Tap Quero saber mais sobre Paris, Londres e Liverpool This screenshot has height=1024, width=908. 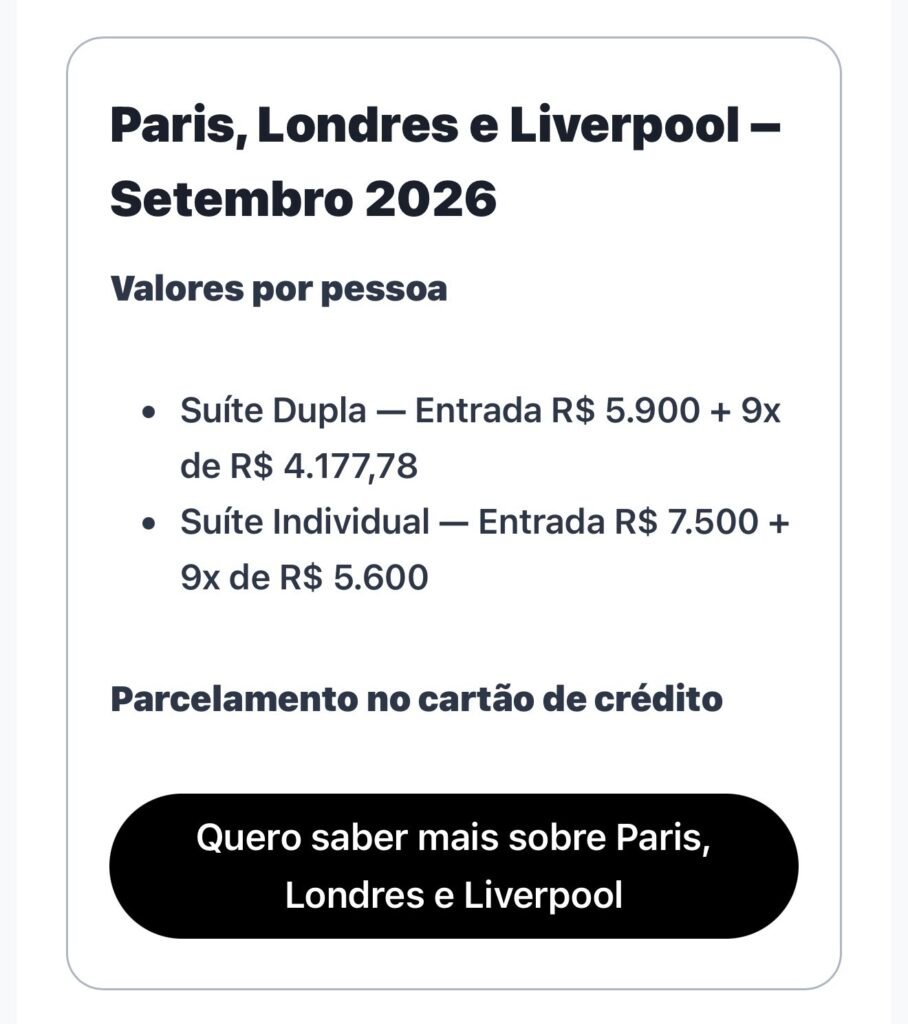pos(453,866)
